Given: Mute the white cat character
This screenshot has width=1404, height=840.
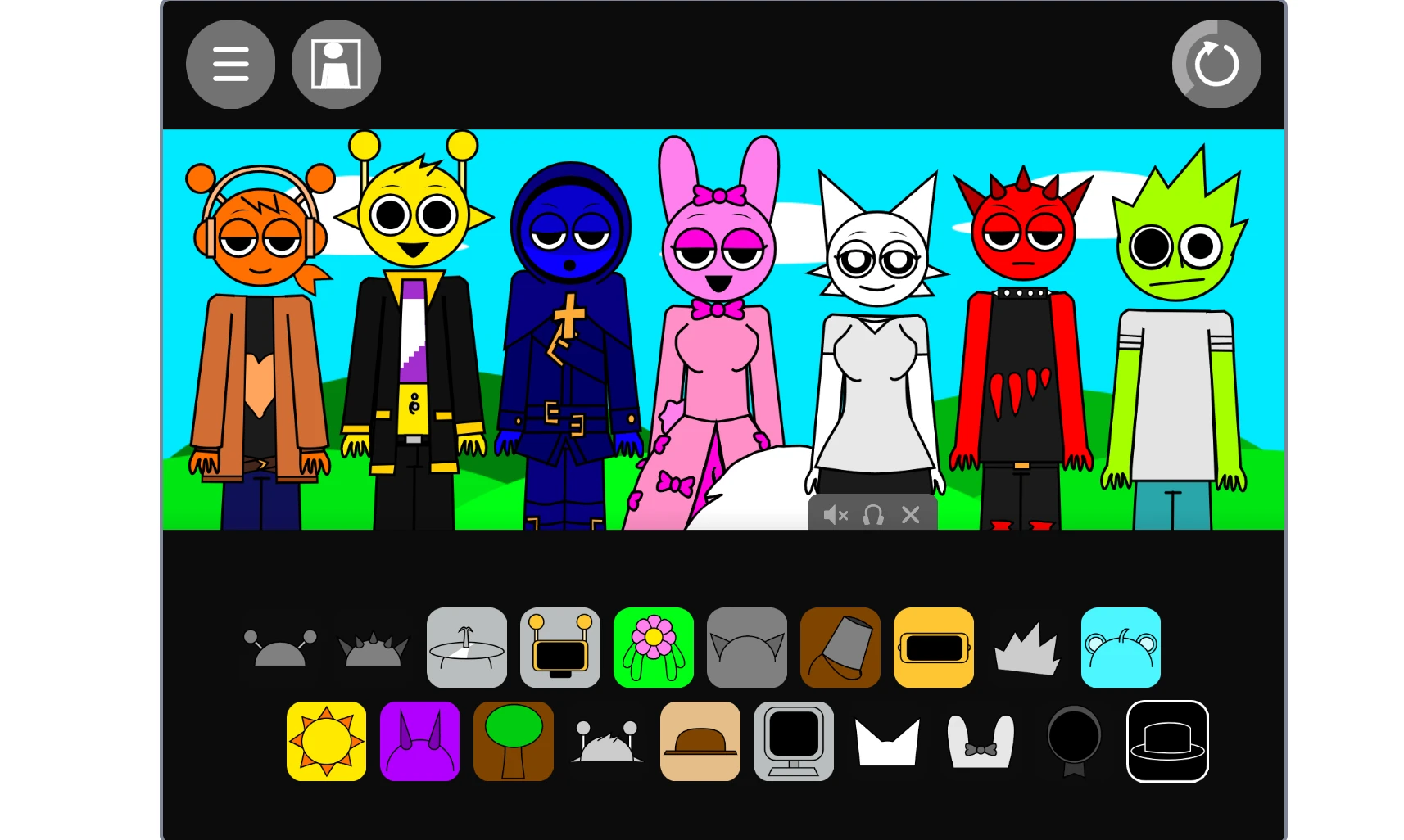Looking at the screenshot, I should point(836,515).
